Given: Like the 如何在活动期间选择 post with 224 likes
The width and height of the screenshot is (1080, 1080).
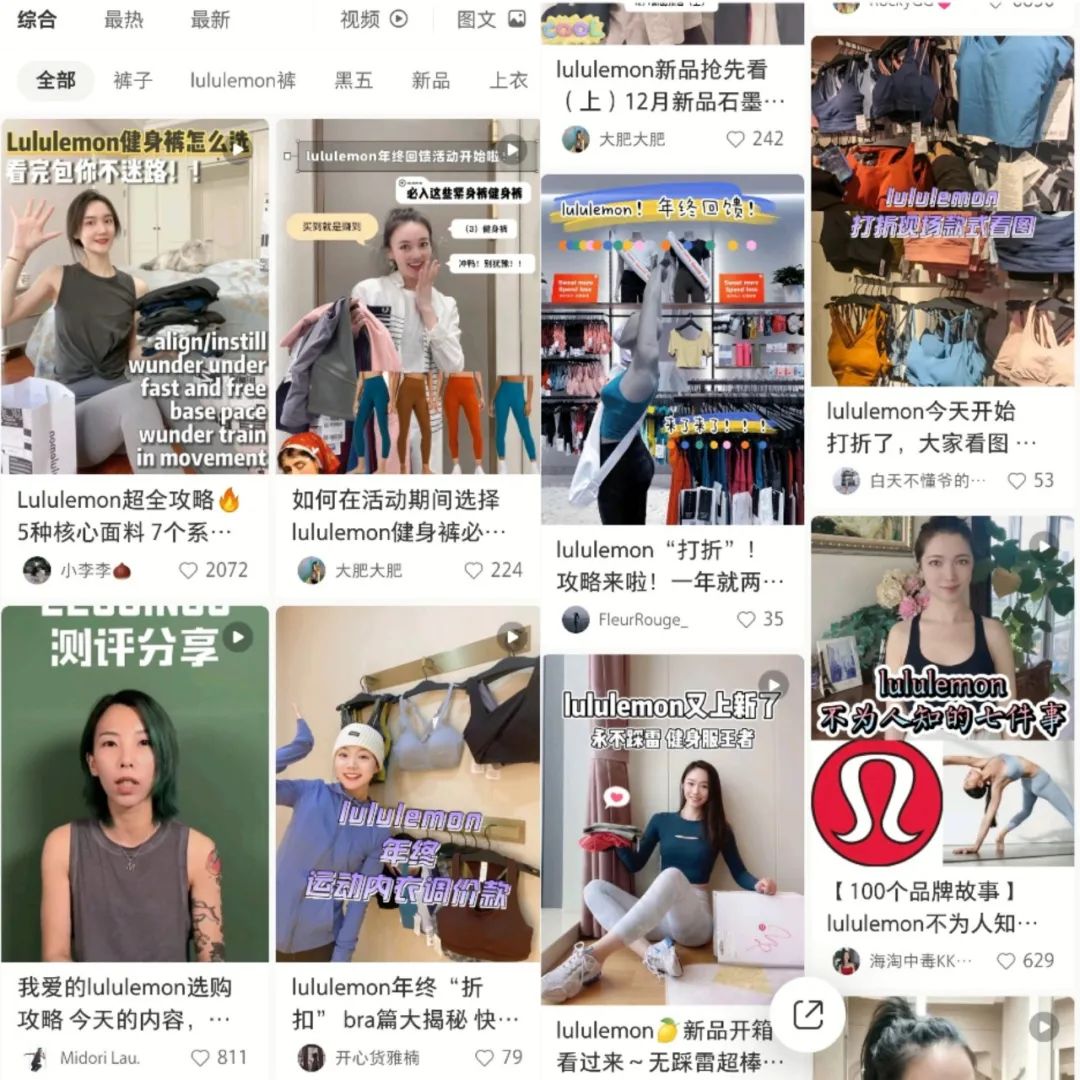Looking at the screenshot, I should point(474,571).
